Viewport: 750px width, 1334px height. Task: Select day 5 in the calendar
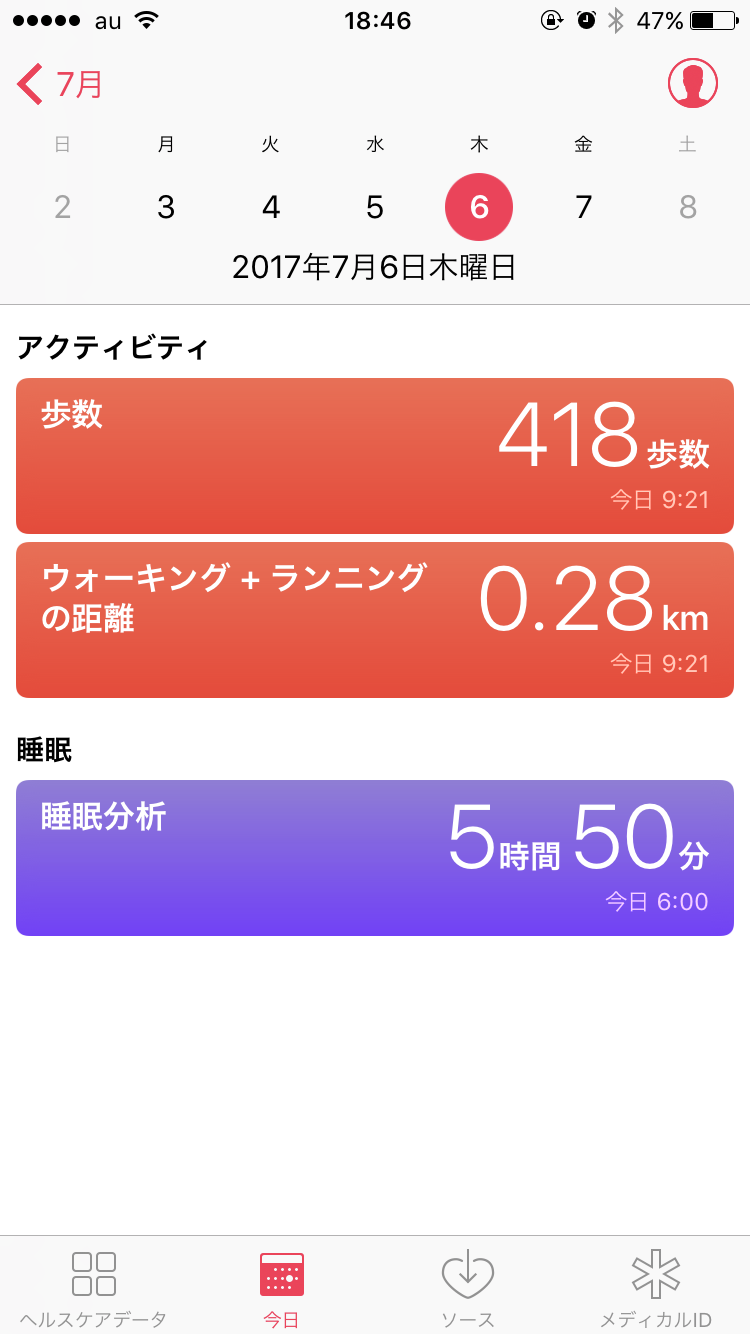(375, 207)
